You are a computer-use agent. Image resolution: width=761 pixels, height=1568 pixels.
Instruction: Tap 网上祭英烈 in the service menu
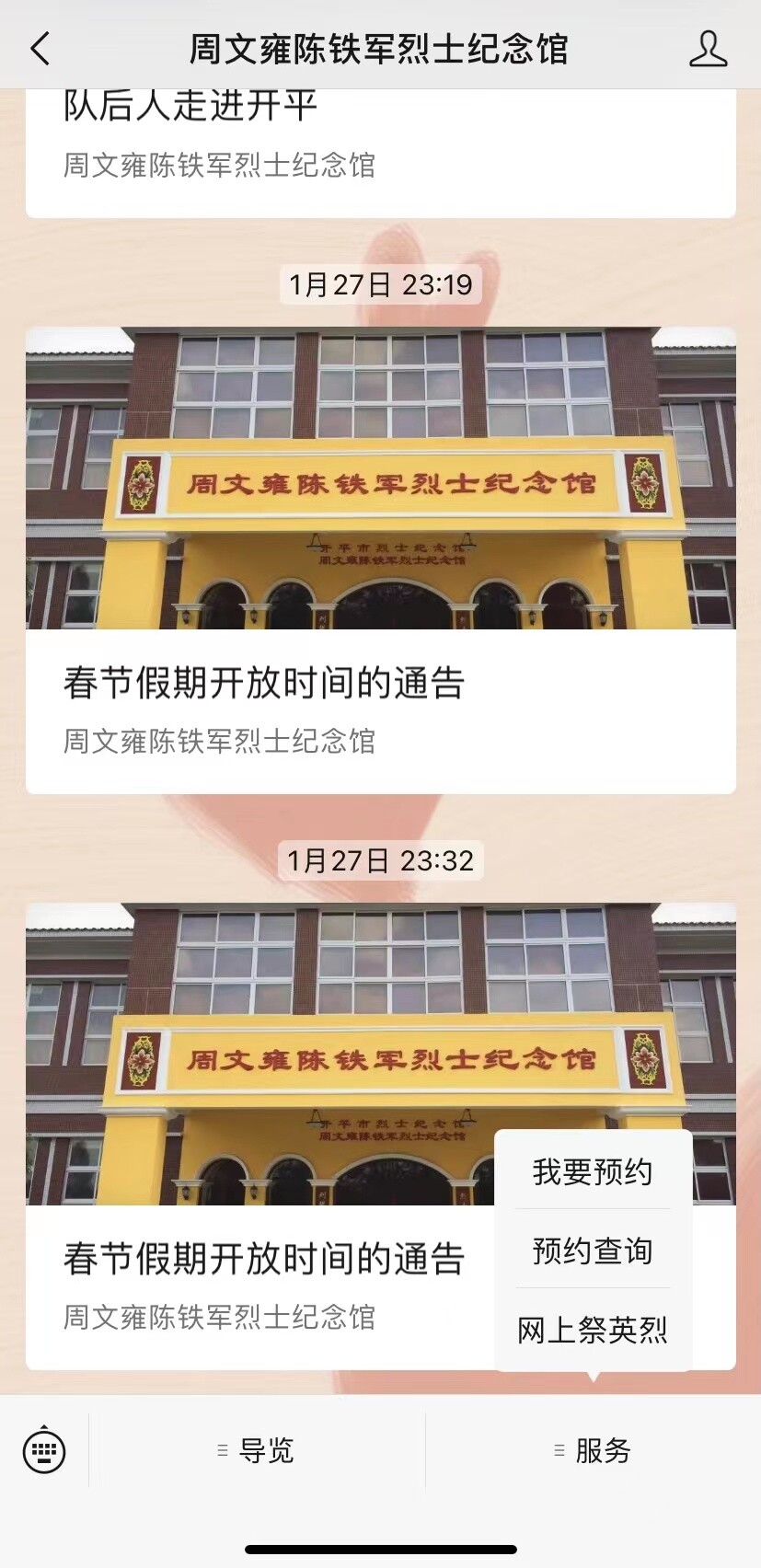pyautogui.click(x=593, y=1331)
